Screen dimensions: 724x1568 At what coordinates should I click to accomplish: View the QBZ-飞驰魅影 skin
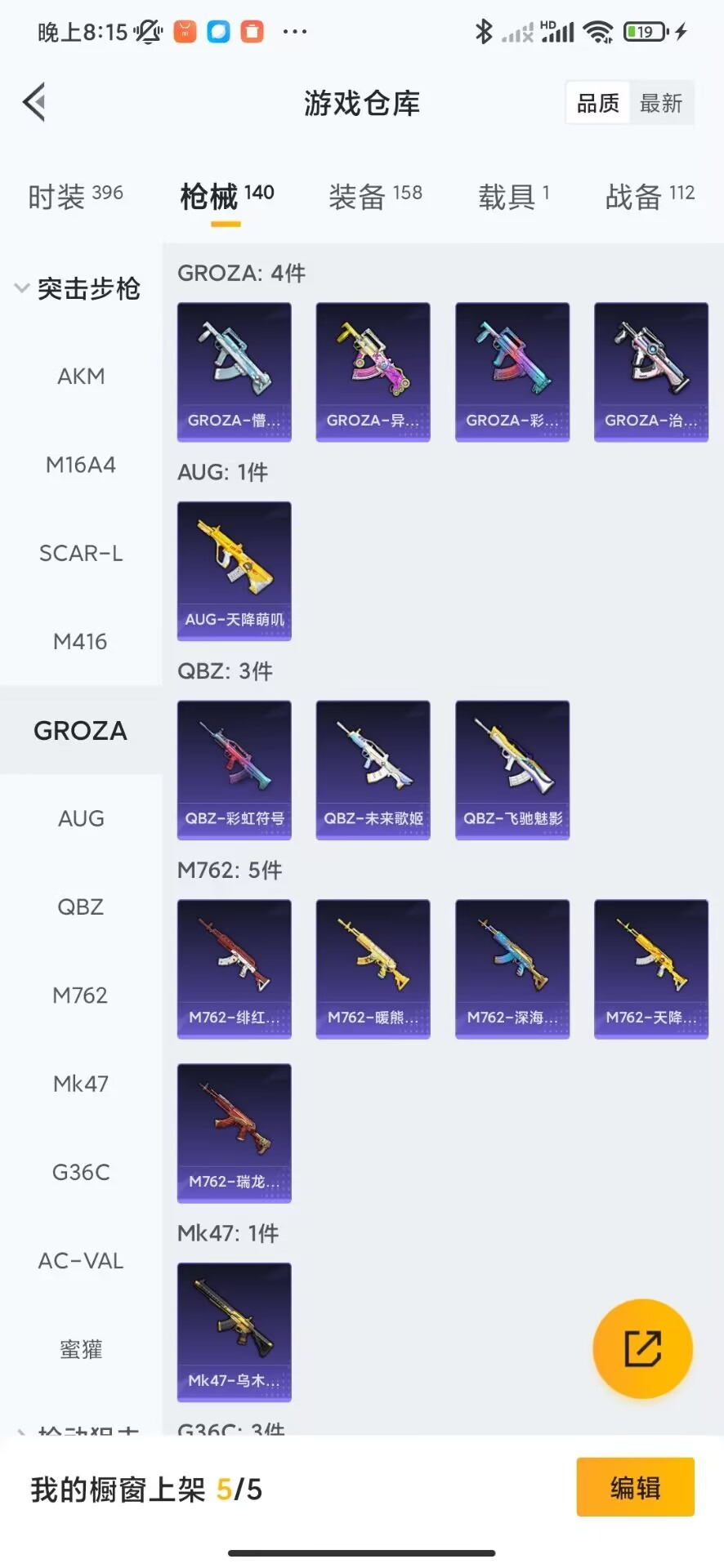point(512,769)
